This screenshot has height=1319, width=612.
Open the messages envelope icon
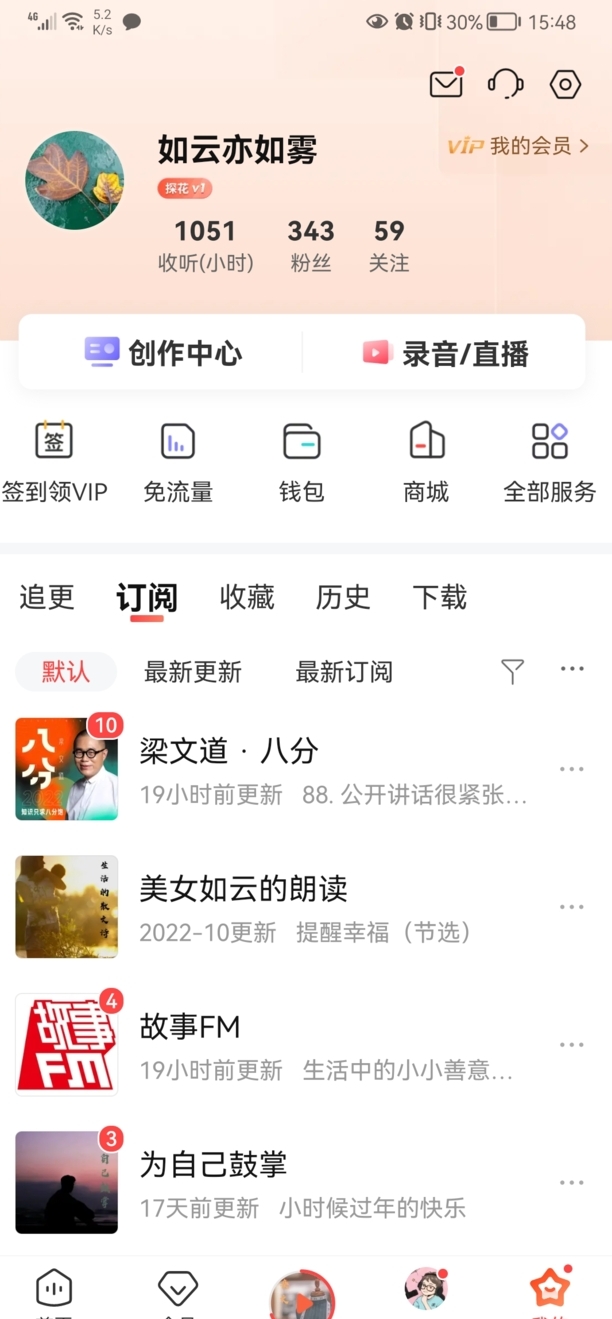pos(446,84)
